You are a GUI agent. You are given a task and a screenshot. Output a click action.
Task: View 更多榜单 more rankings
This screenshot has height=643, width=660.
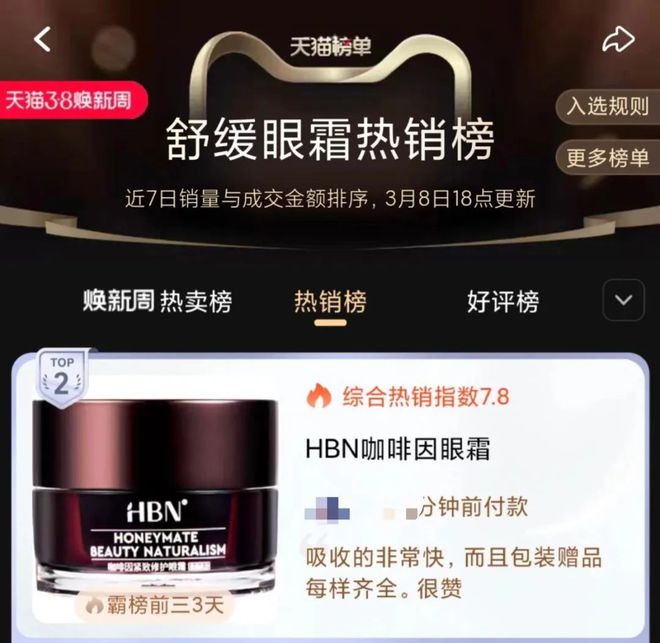coord(608,157)
